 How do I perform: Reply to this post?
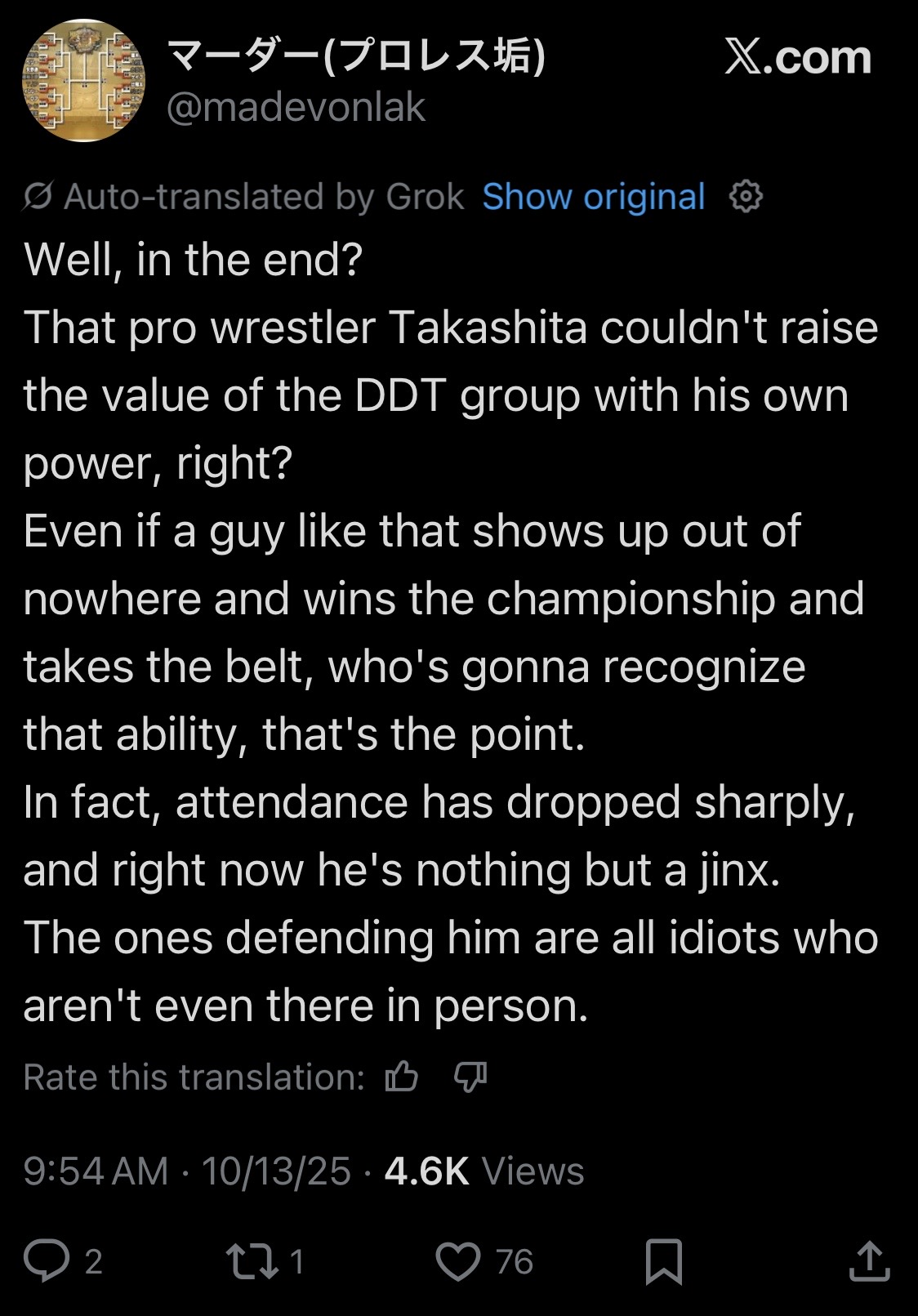click(47, 1260)
